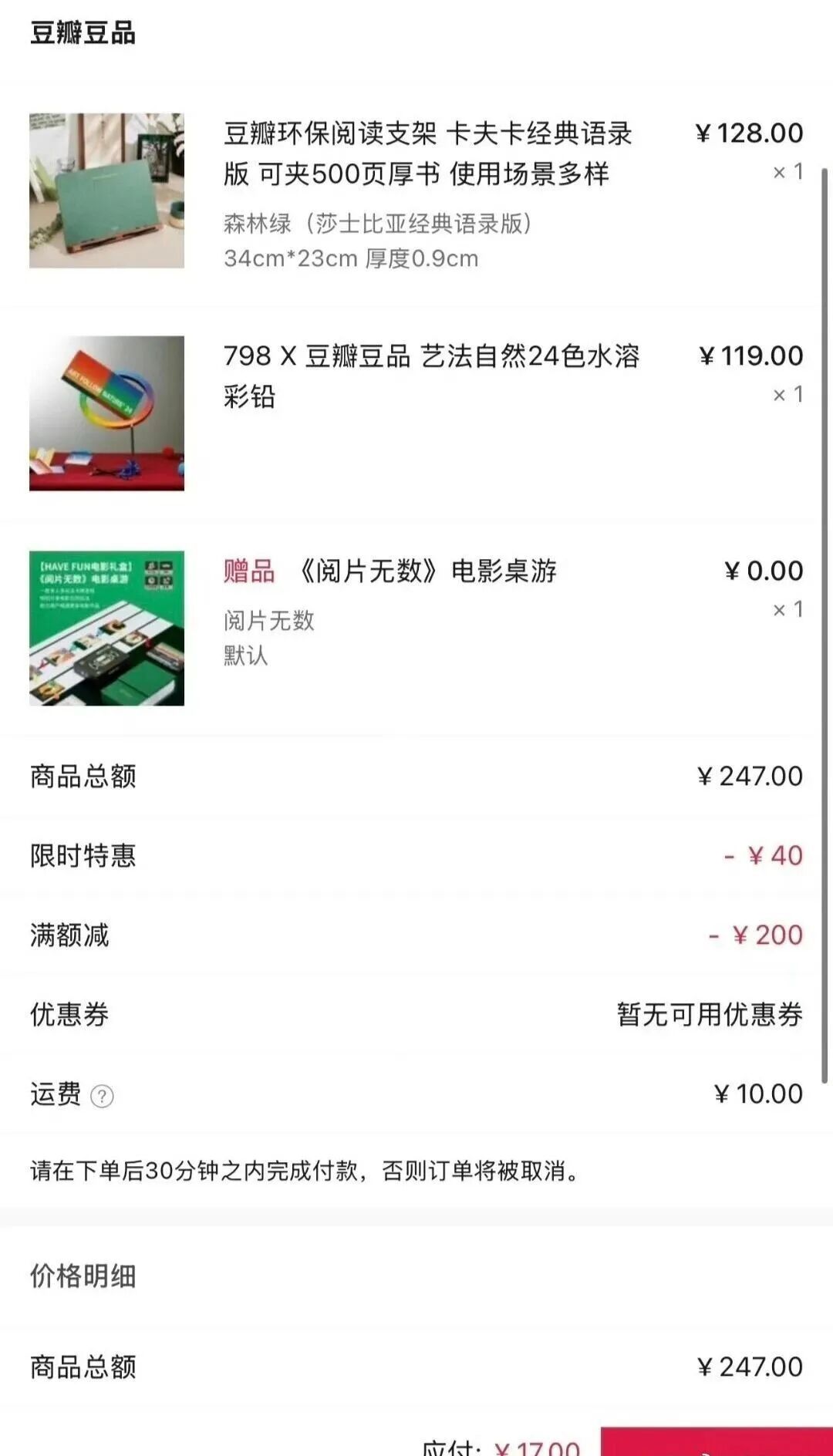Click the 满额减 -¥200 amount
This screenshot has height=1456, width=833.
(764, 933)
